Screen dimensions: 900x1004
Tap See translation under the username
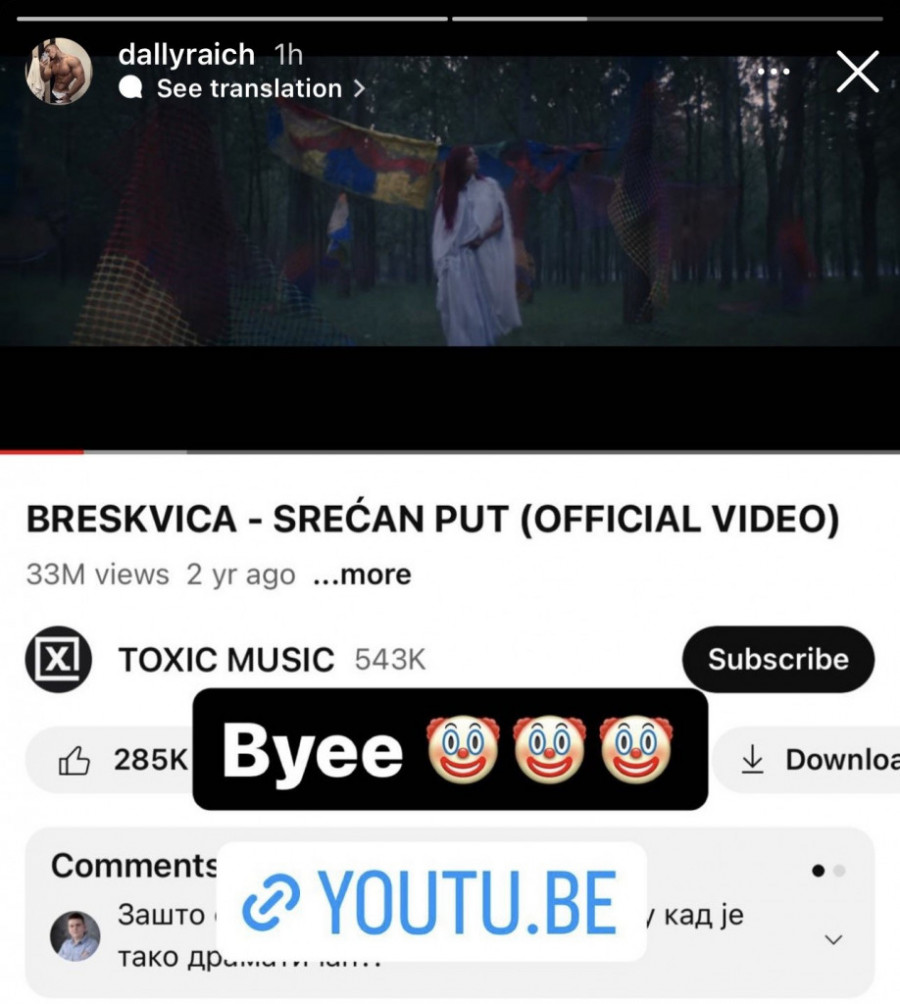click(249, 88)
